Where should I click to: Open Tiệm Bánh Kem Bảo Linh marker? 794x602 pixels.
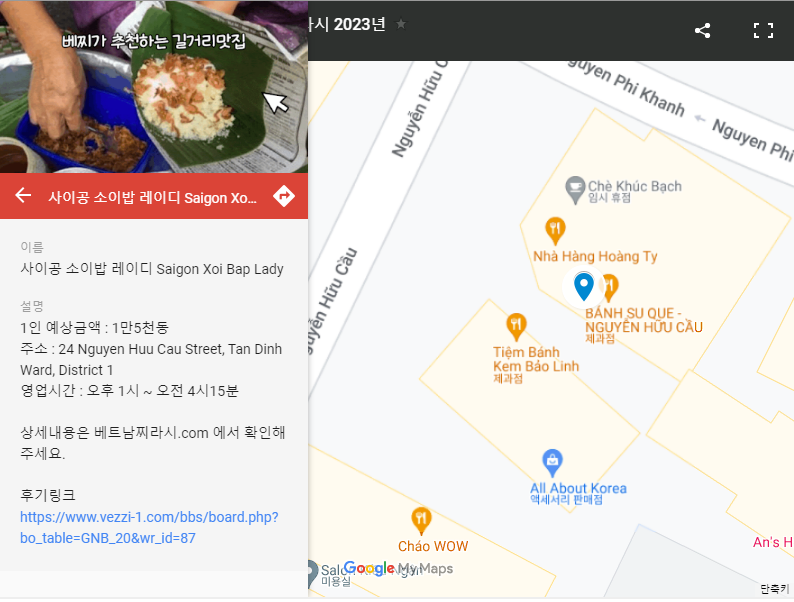pyautogui.click(x=516, y=324)
